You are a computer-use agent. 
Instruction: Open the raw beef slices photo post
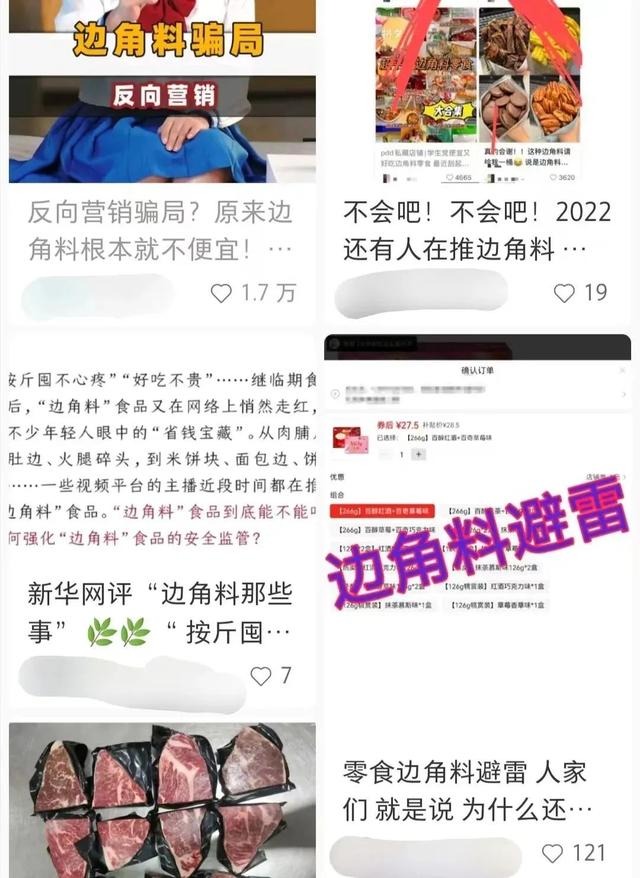(162, 800)
